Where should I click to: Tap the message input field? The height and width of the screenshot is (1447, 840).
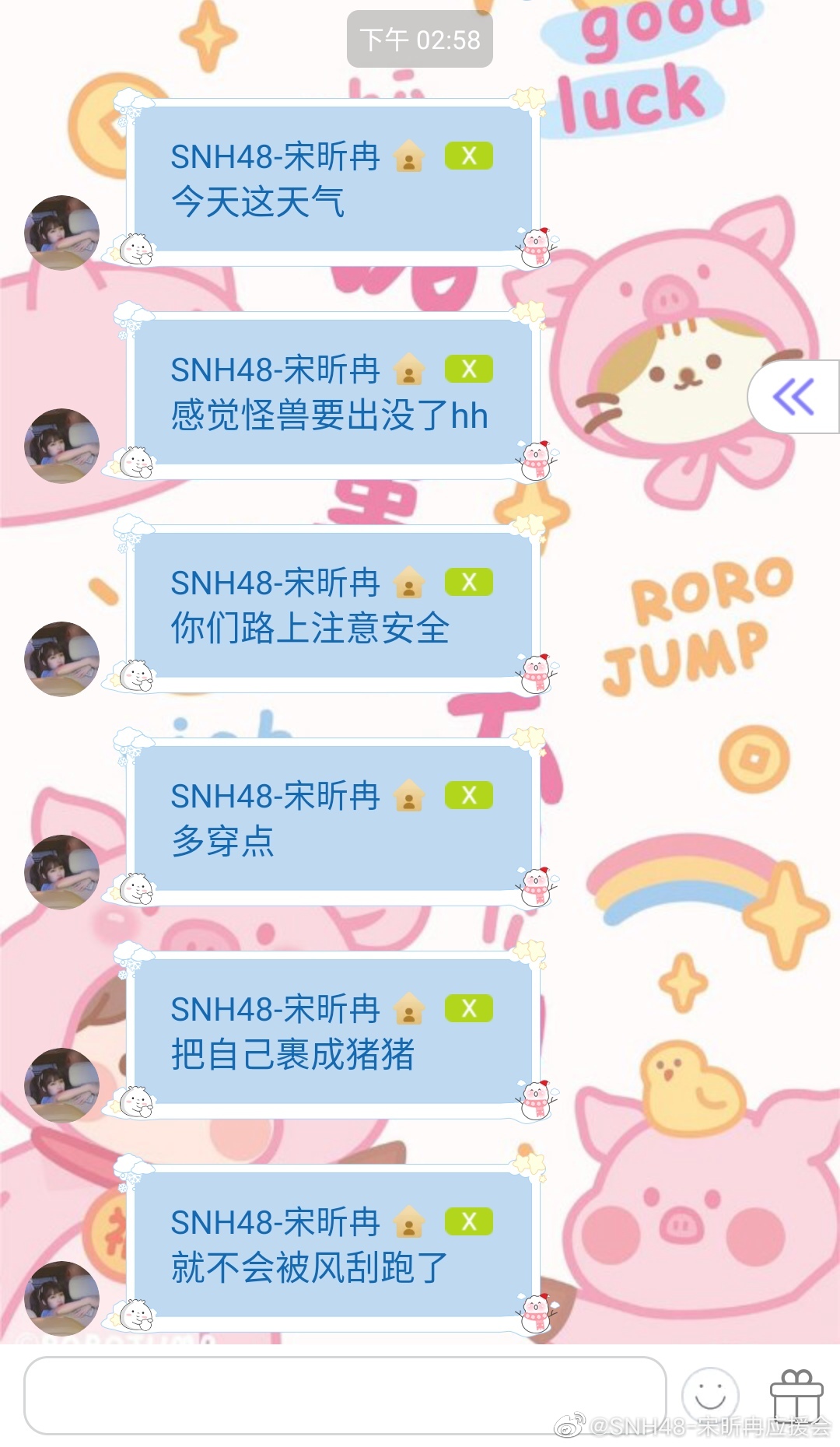tap(345, 1395)
